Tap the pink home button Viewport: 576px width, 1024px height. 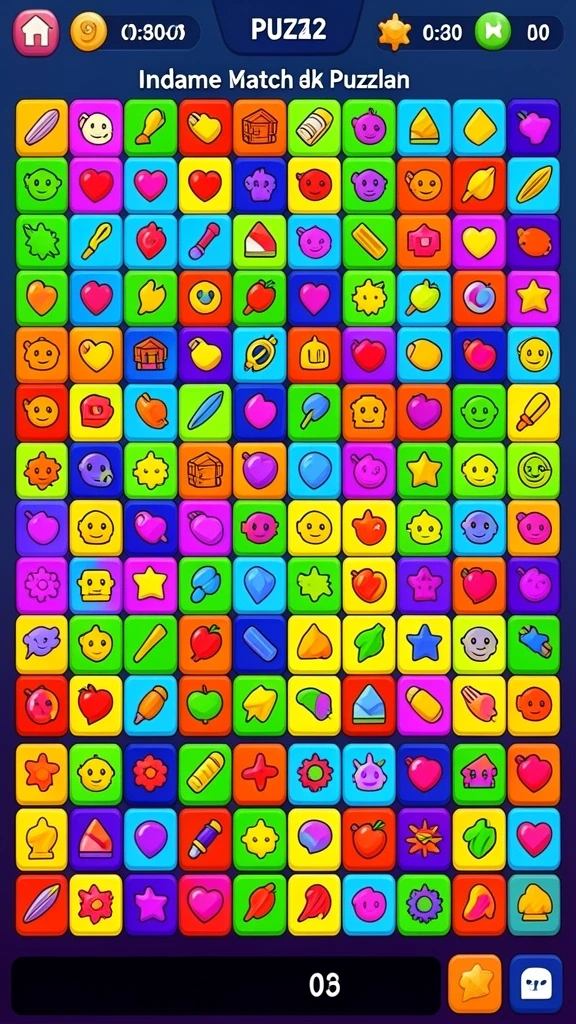[x=35, y=32]
